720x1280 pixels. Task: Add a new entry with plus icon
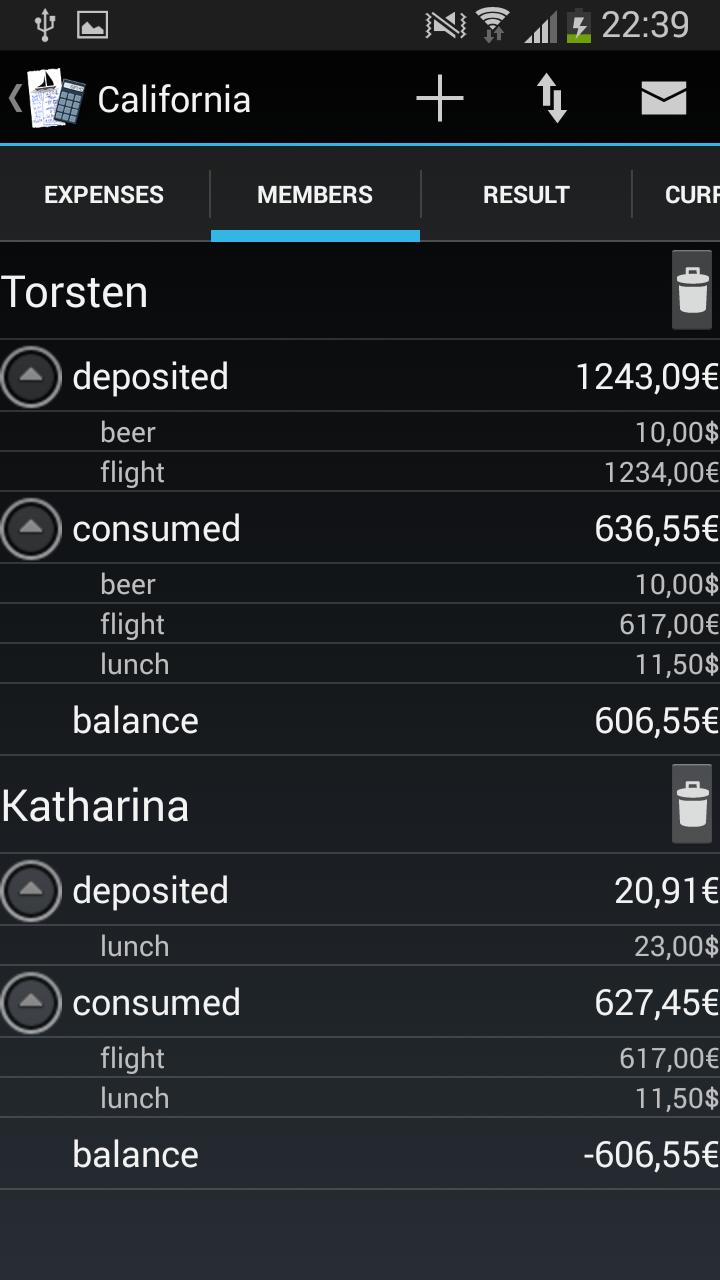[x=440, y=99]
